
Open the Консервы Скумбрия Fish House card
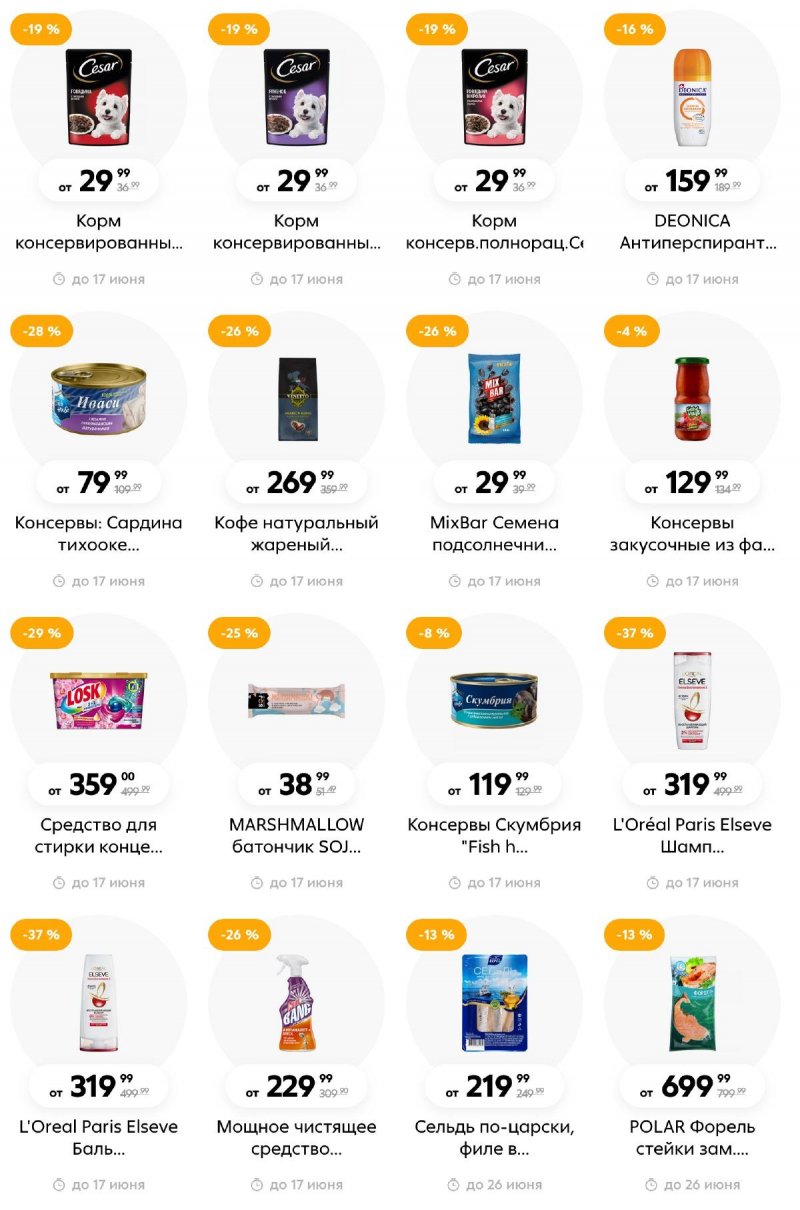[494, 700]
